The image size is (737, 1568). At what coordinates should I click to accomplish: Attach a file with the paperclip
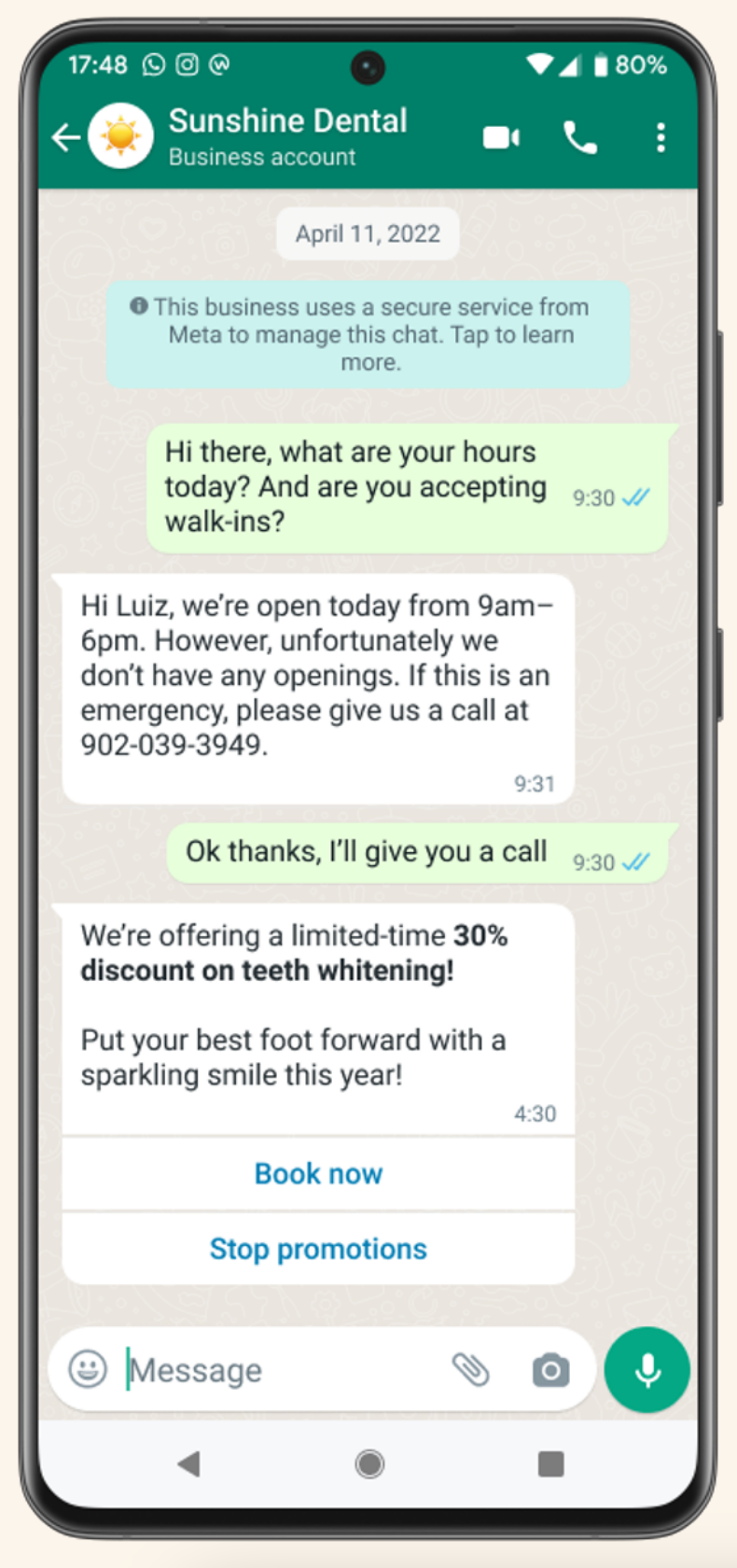(x=470, y=1369)
